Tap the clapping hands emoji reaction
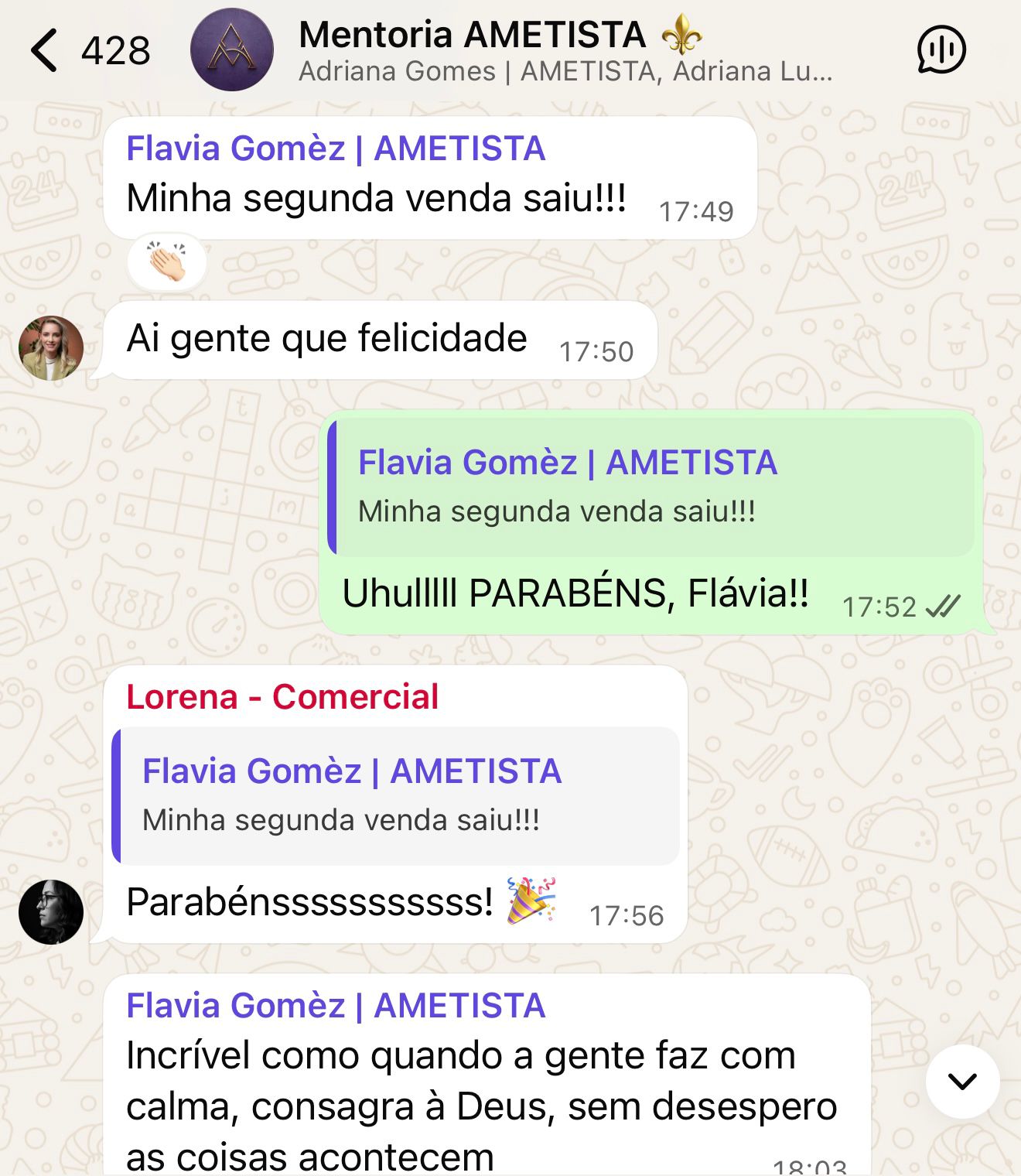Viewport: 1021px width, 1176px height. click(166, 262)
